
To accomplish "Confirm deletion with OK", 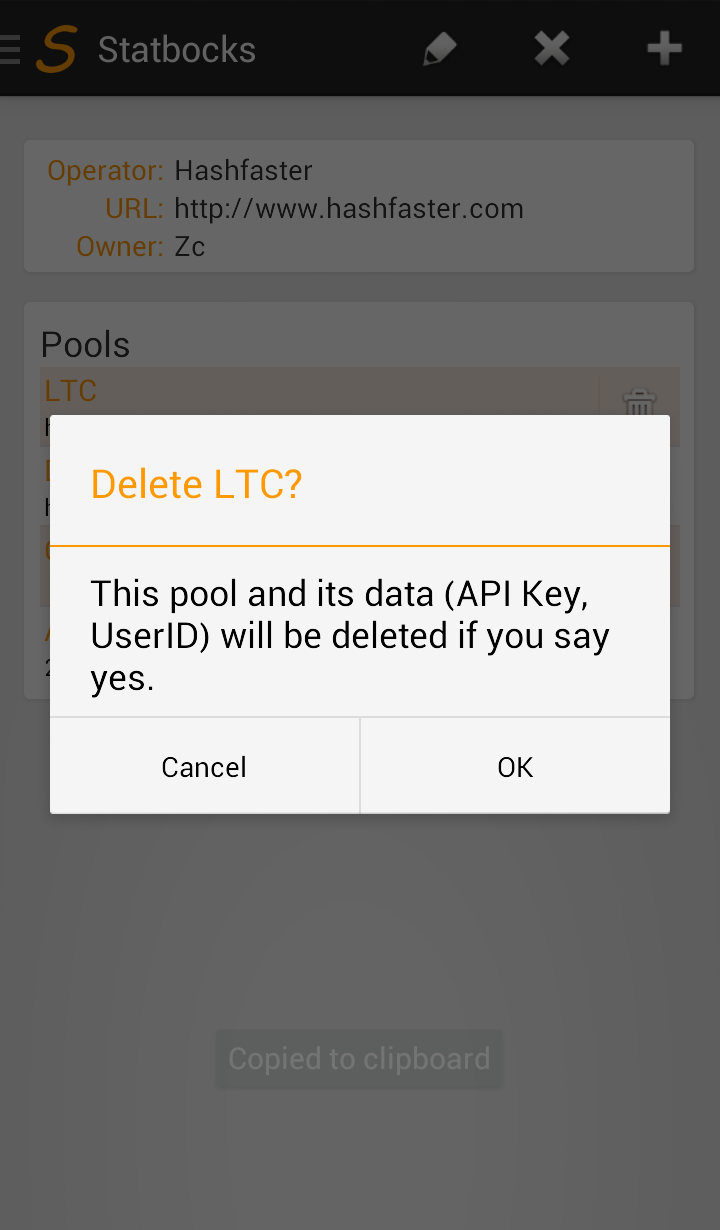I will 515,766.
